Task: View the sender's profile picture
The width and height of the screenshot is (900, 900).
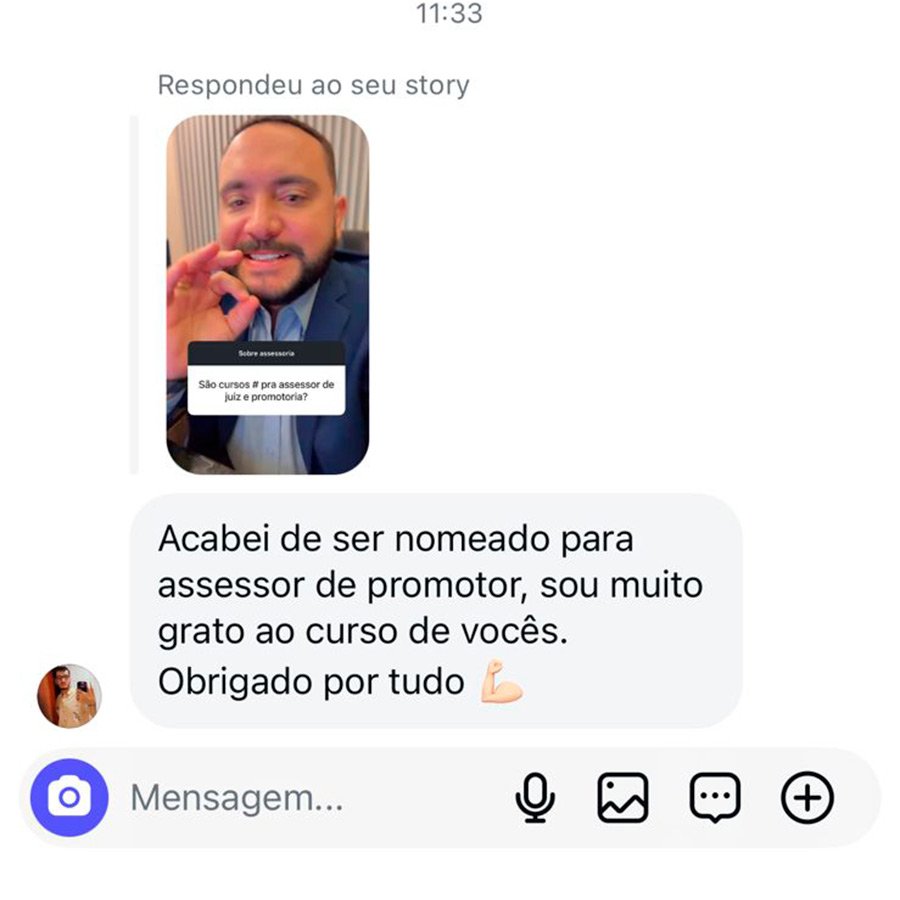Action: point(69,695)
